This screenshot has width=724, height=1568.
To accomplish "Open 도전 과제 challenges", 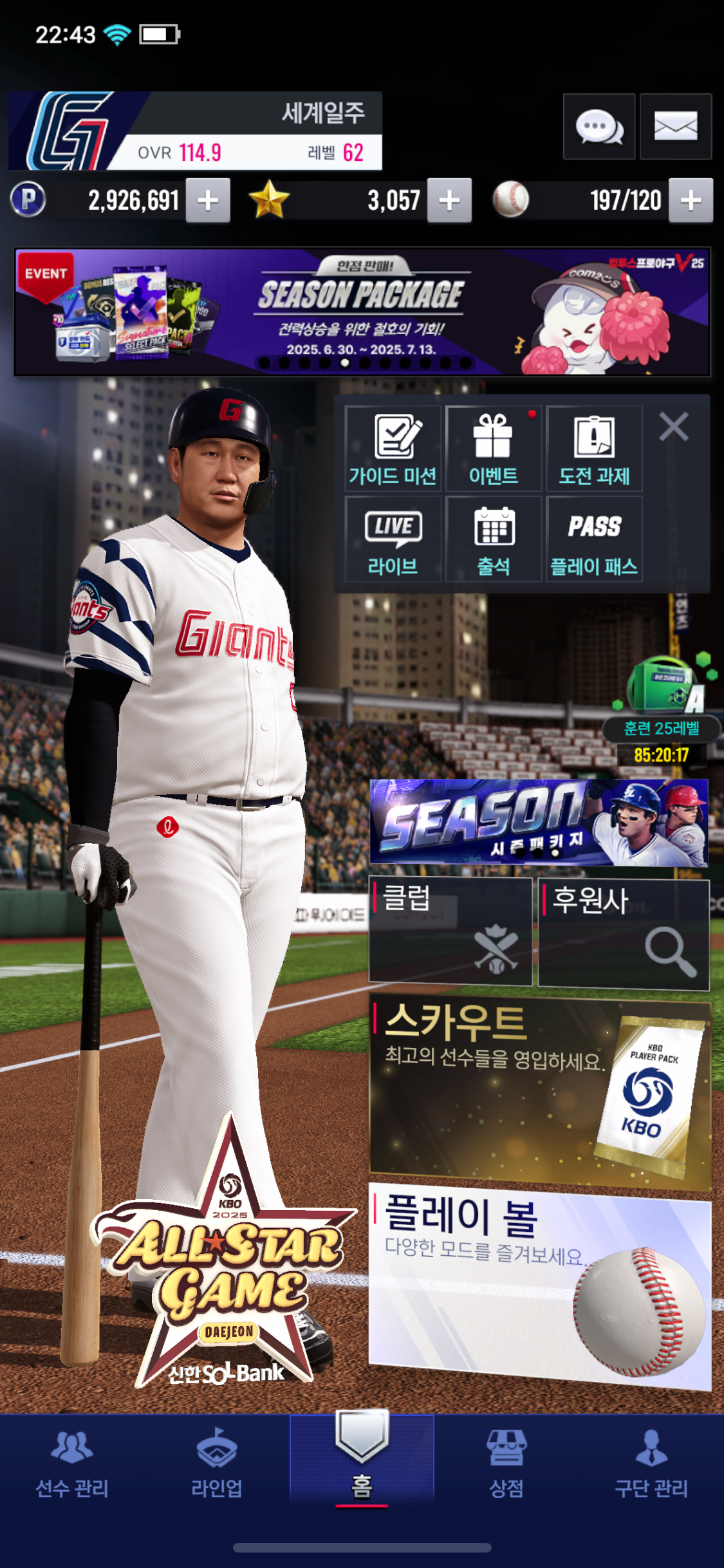I will [x=594, y=449].
